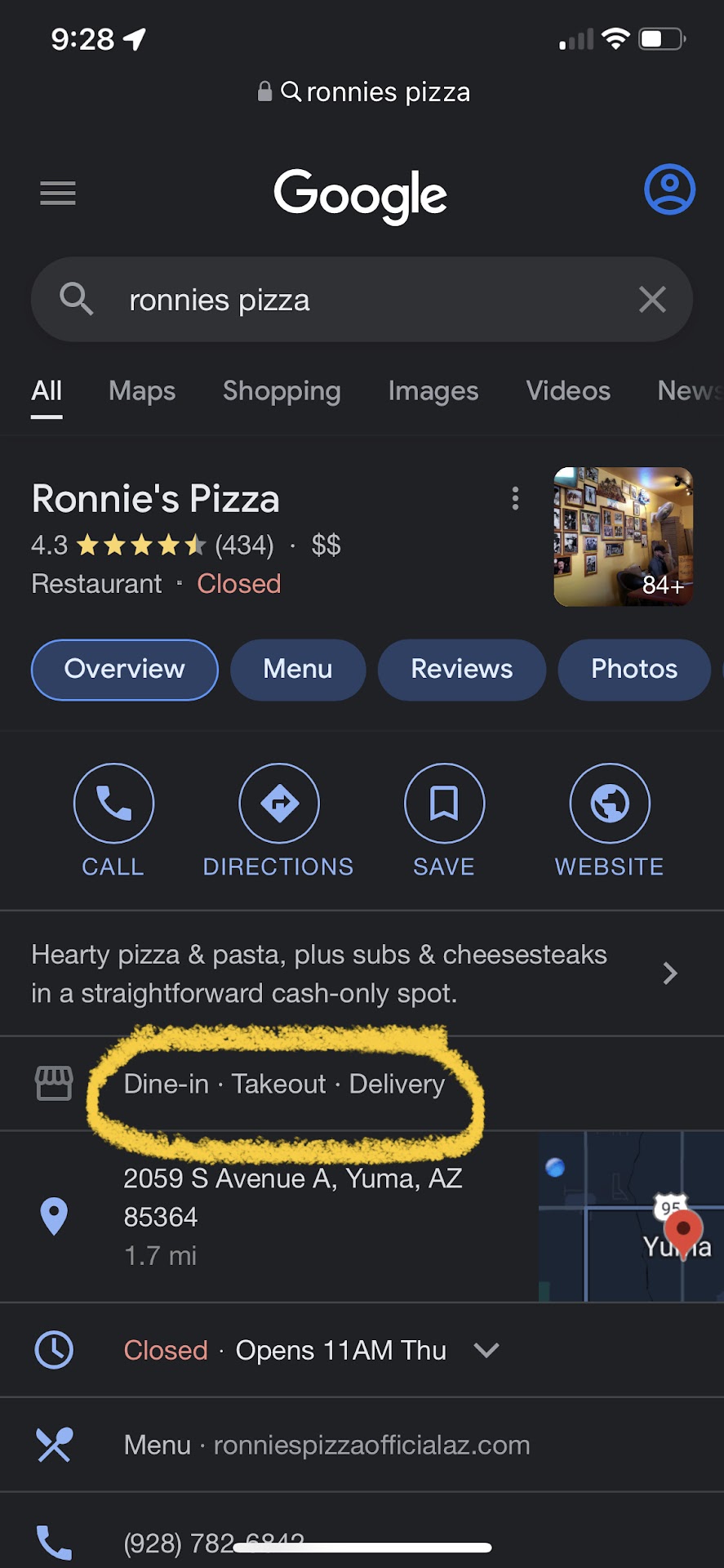Open more options for Ronnie's Pizza
The height and width of the screenshot is (1568, 724).
515,498
